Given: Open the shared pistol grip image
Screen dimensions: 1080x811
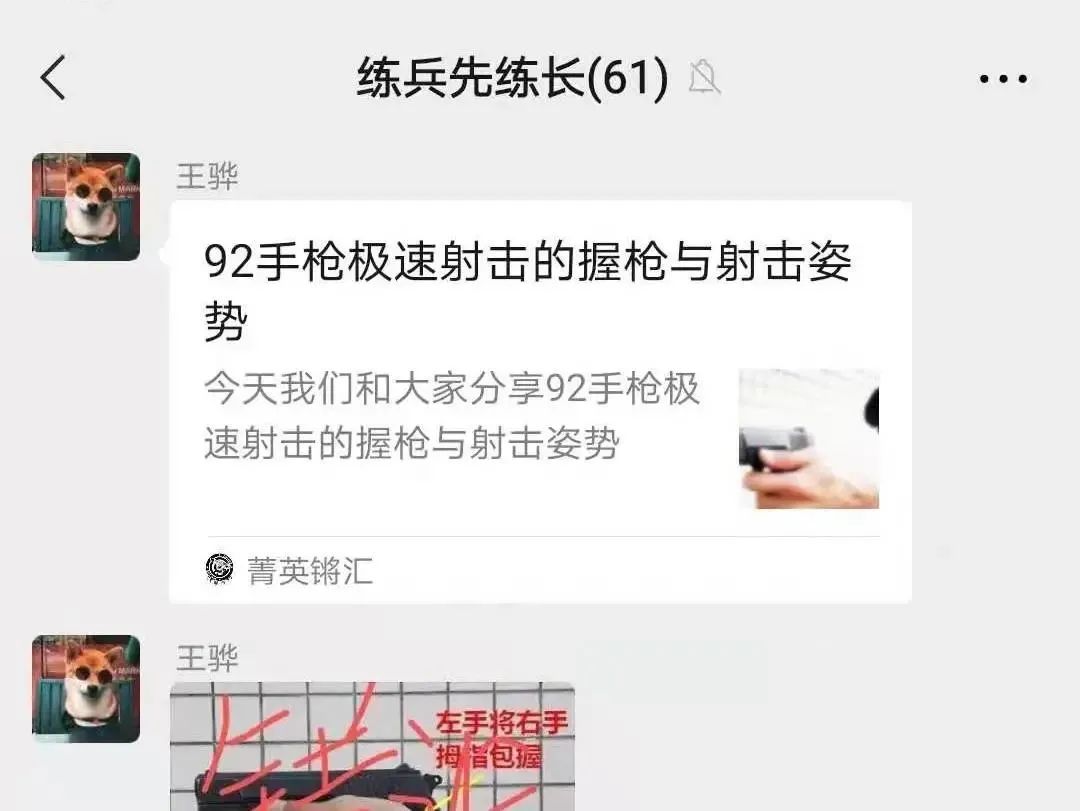Looking at the screenshot, I should tap(372, 748).
